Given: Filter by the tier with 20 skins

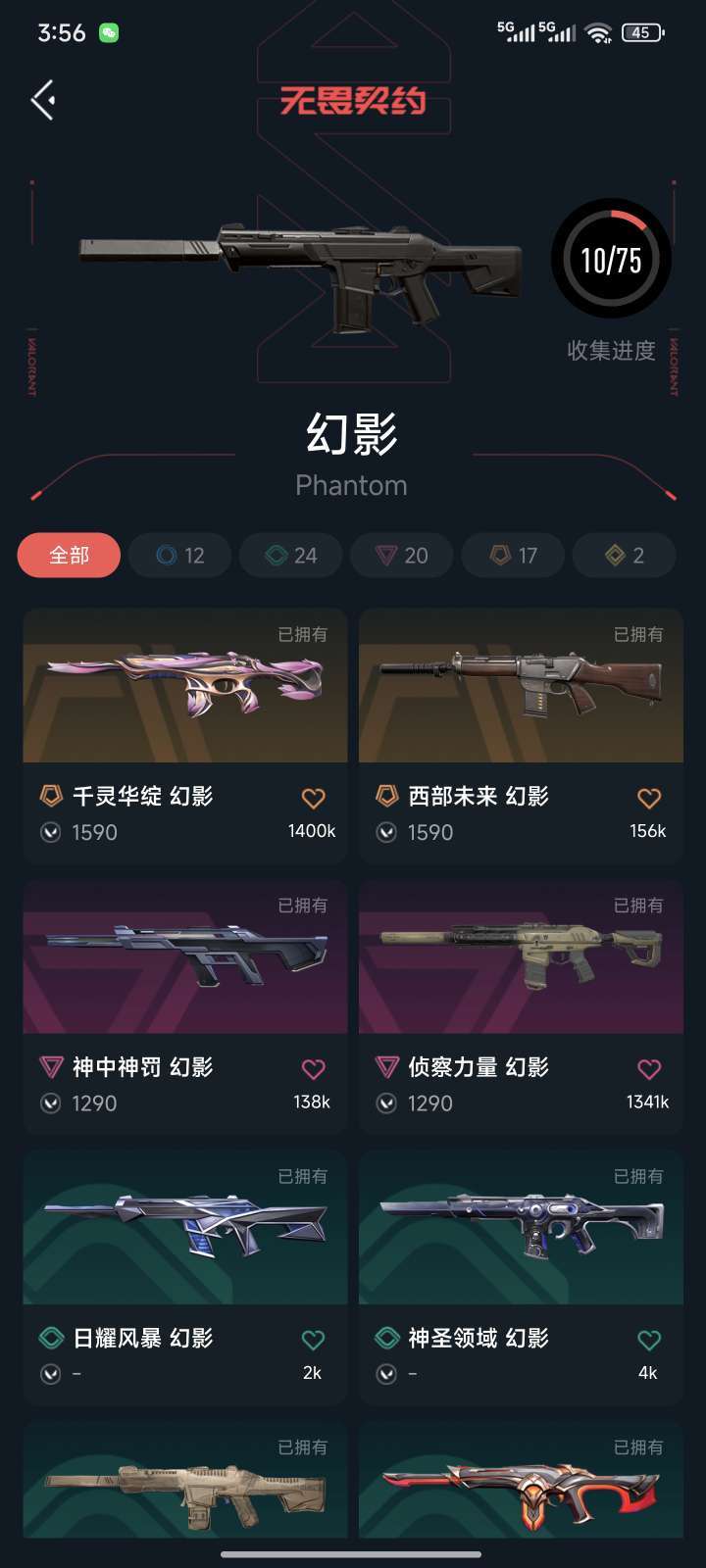Looking at the screenshot, I should click(x=402, y=556).
